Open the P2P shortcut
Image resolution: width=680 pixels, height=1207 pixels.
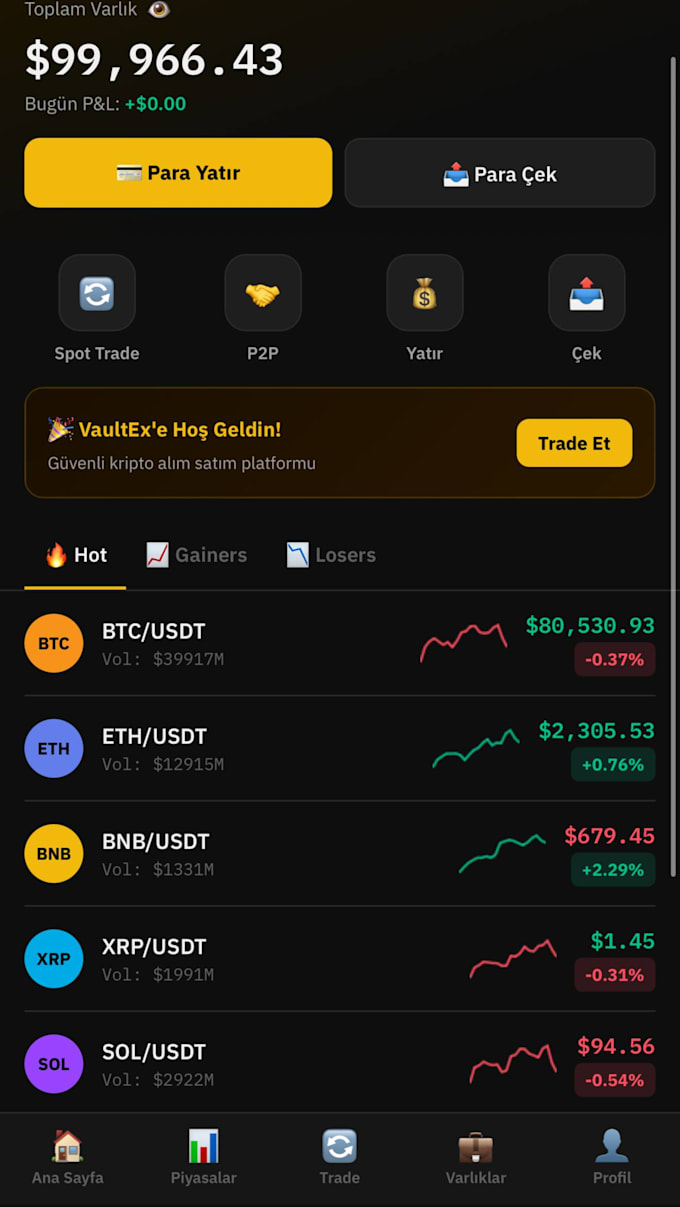(x=263, y=293)
